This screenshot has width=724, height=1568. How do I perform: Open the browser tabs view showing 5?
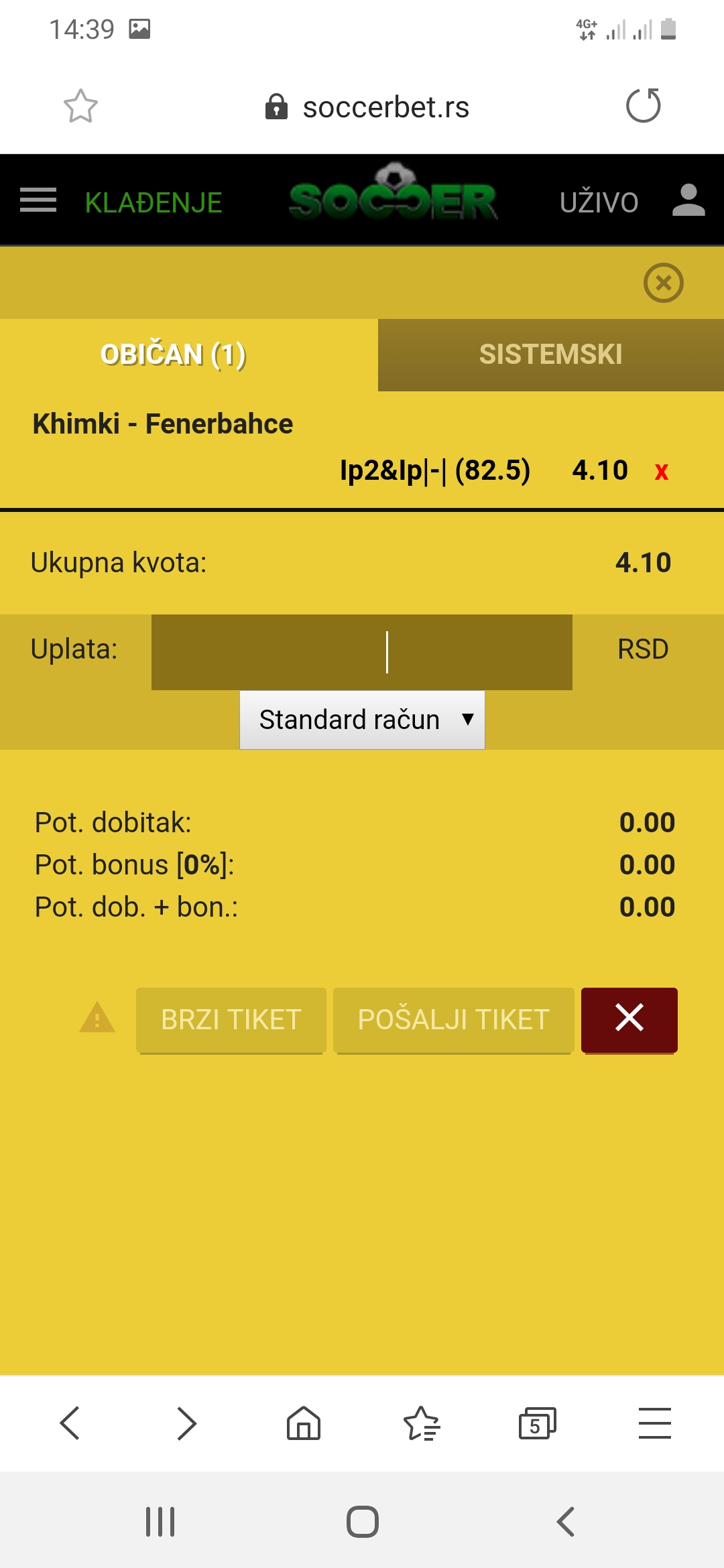pos(537,1423)
